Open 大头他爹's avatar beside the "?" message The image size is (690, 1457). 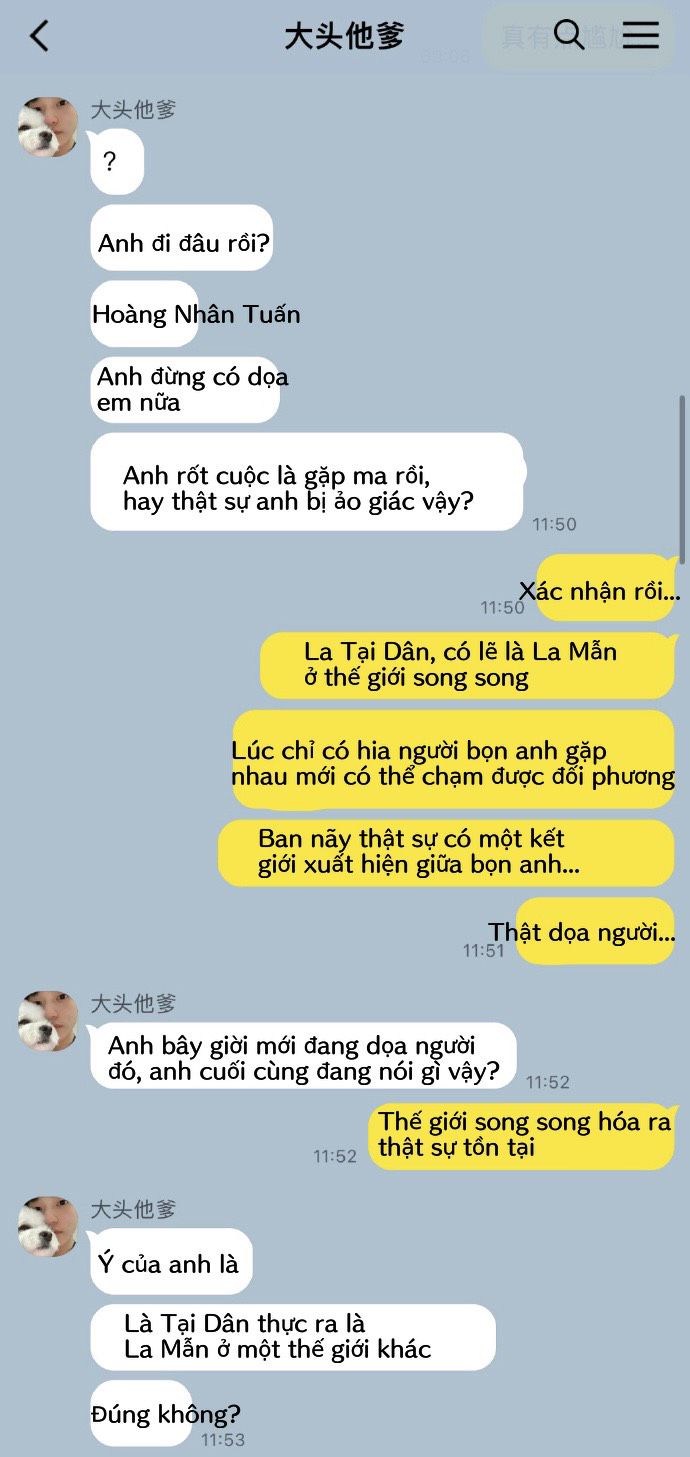(48, 127)
